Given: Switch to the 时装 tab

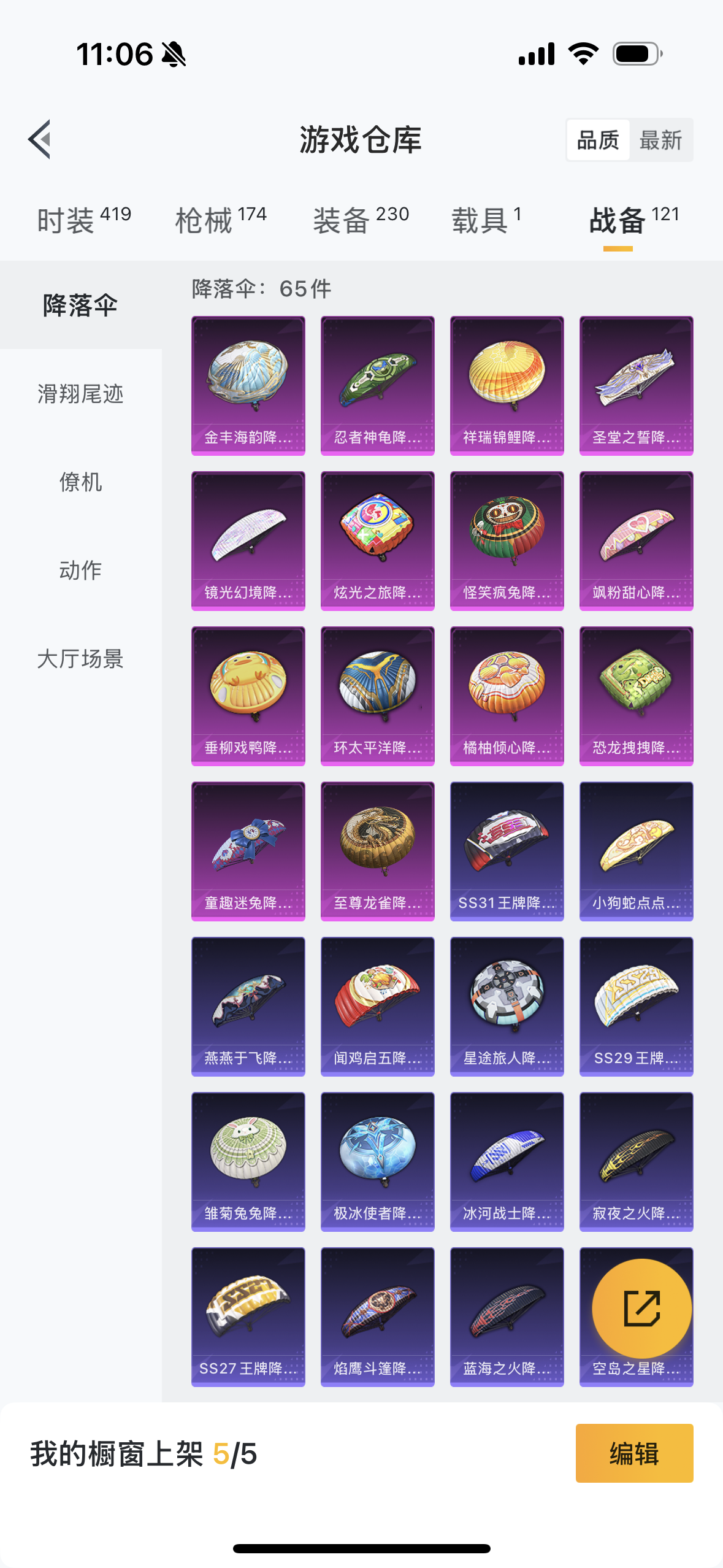Looking at the screenshot, I should tap(84, 220).
